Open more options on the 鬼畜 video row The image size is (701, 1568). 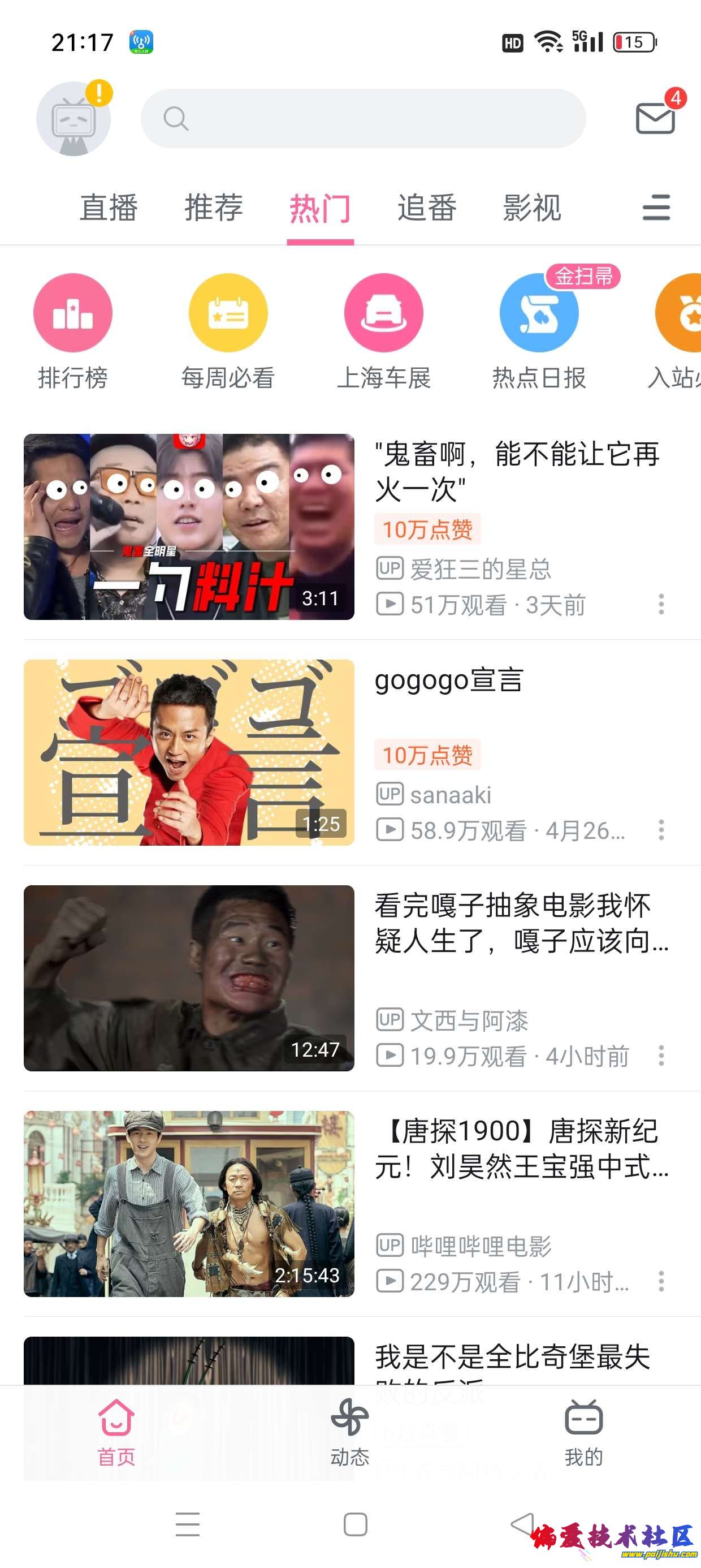[x=662, y=606]
